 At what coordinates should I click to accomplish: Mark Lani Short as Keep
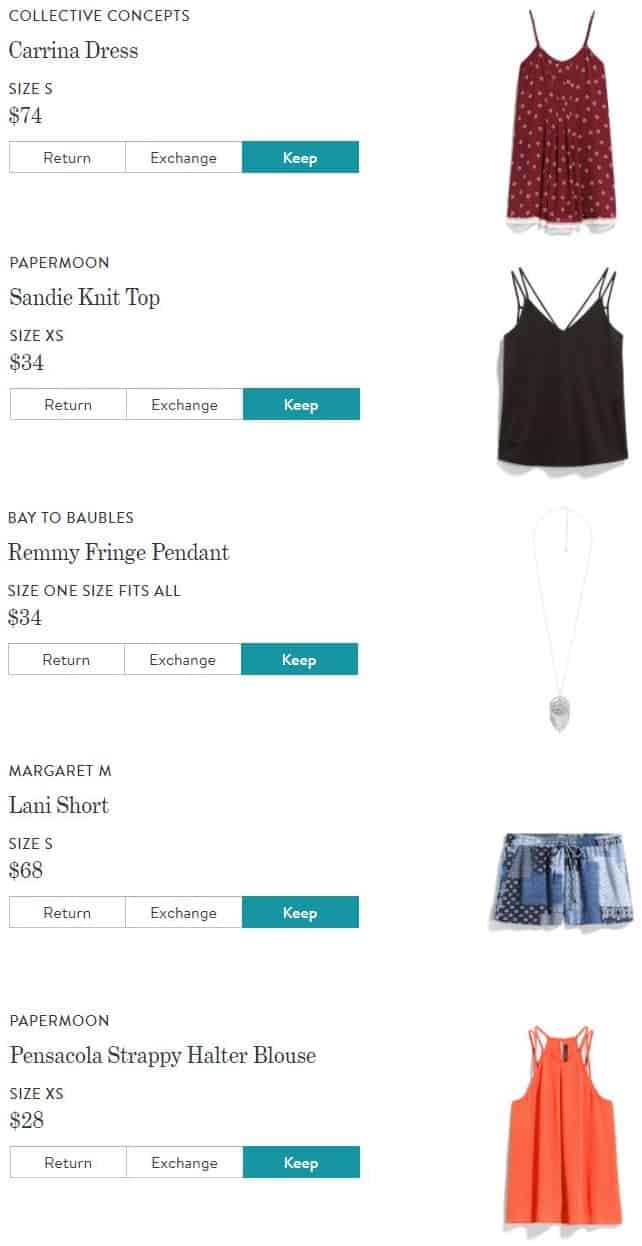(300, 912)
